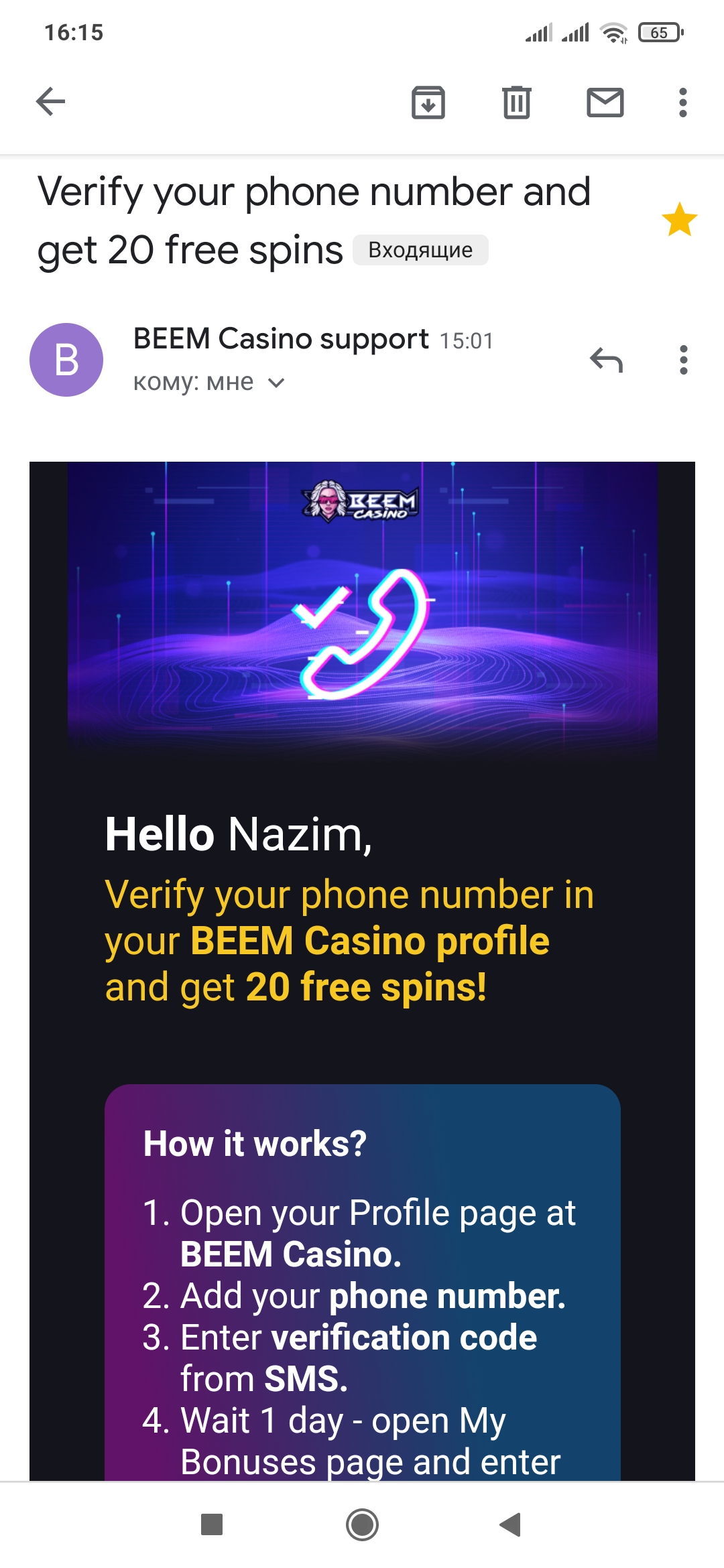Go back to the inbox list

(50, 102)
